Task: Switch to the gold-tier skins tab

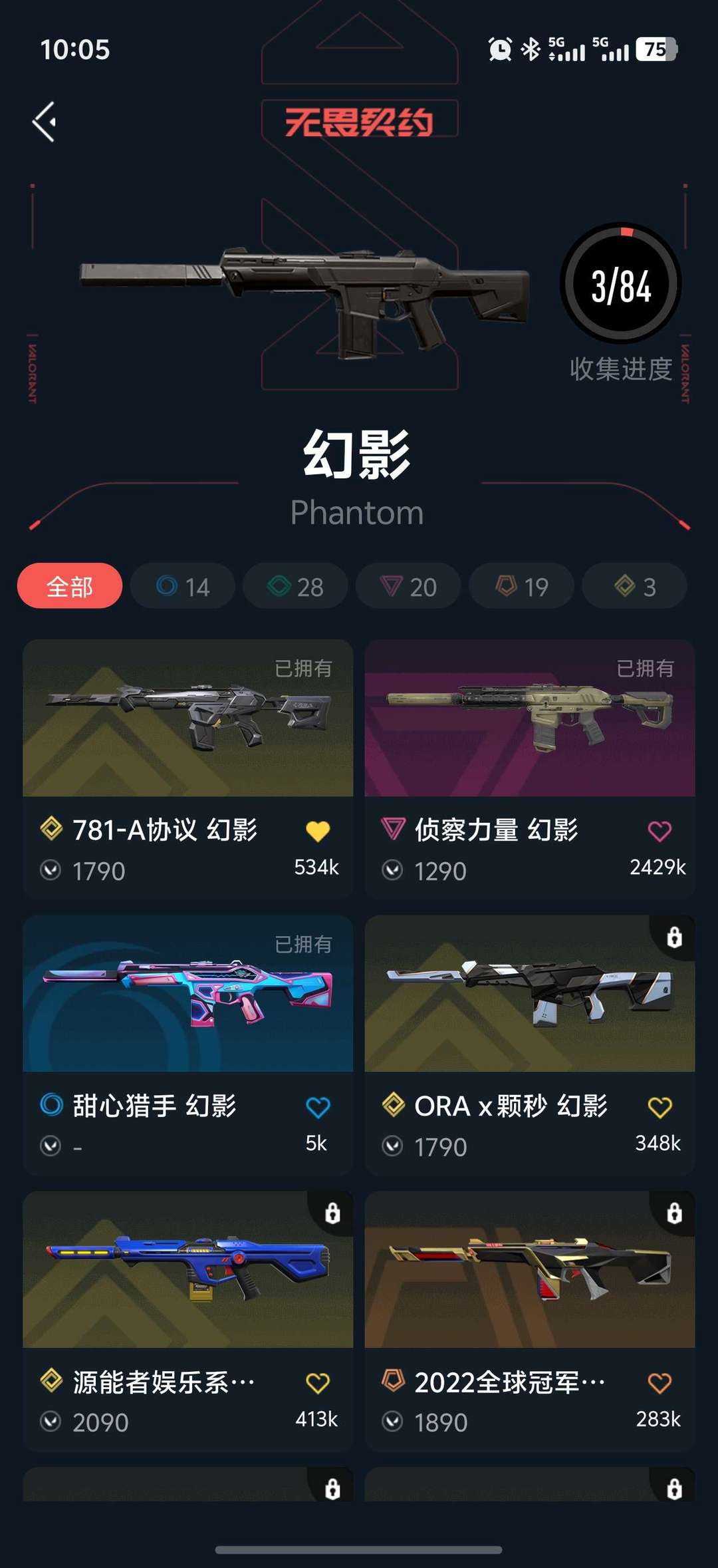Action: [x=634, y=586]
